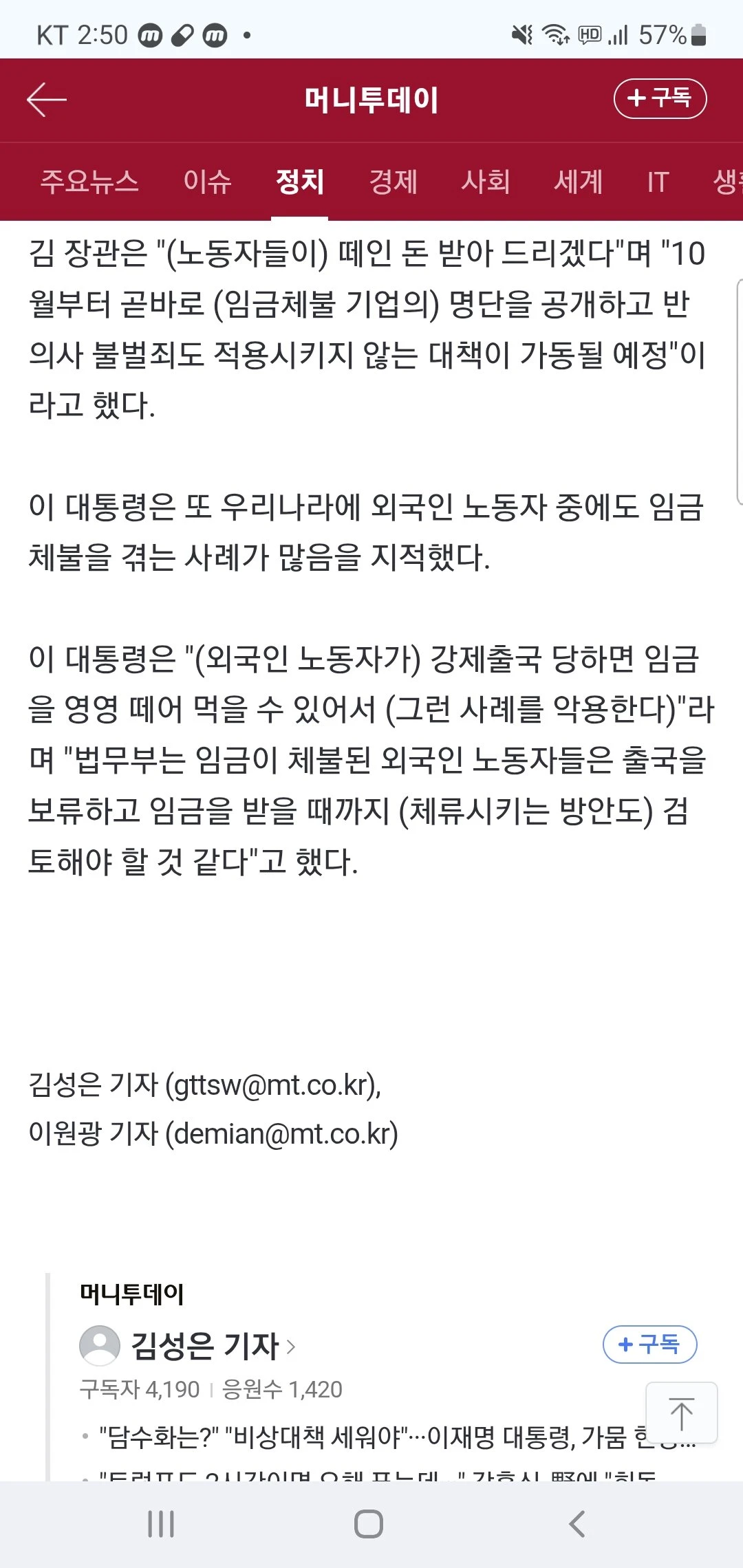Switch to the IT tab
The height and width of the screenshot is (1568, 743).
click(658, 182)
